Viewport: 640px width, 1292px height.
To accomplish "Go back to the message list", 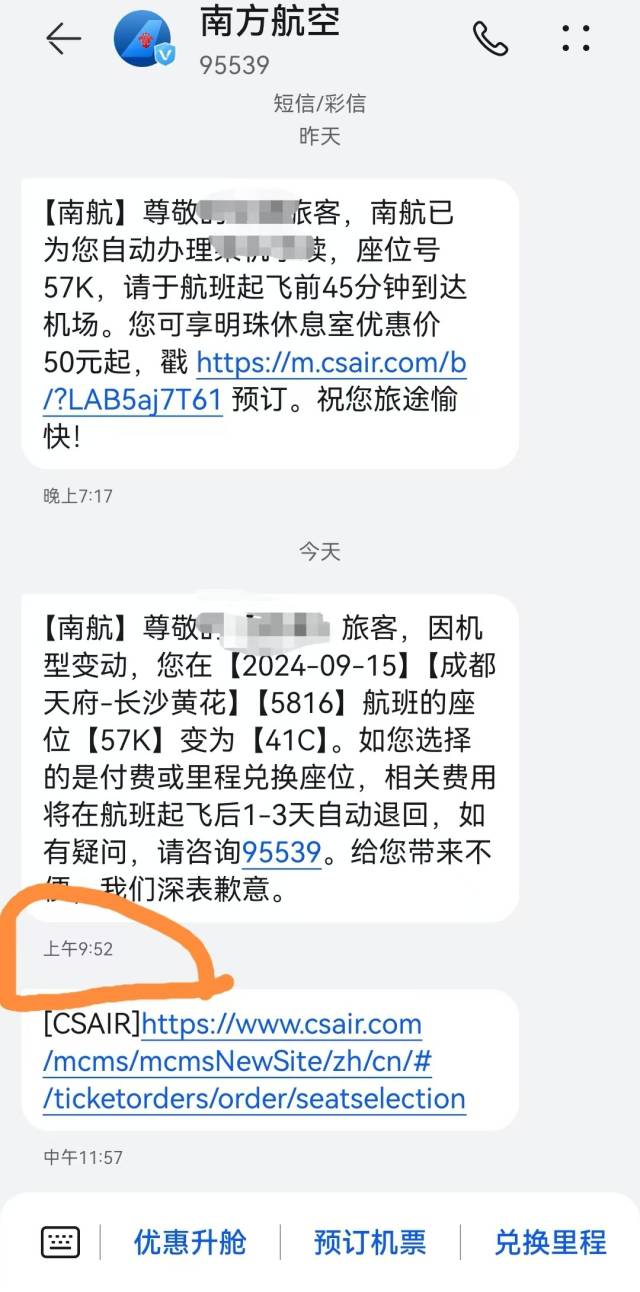I will coord(63,38).
